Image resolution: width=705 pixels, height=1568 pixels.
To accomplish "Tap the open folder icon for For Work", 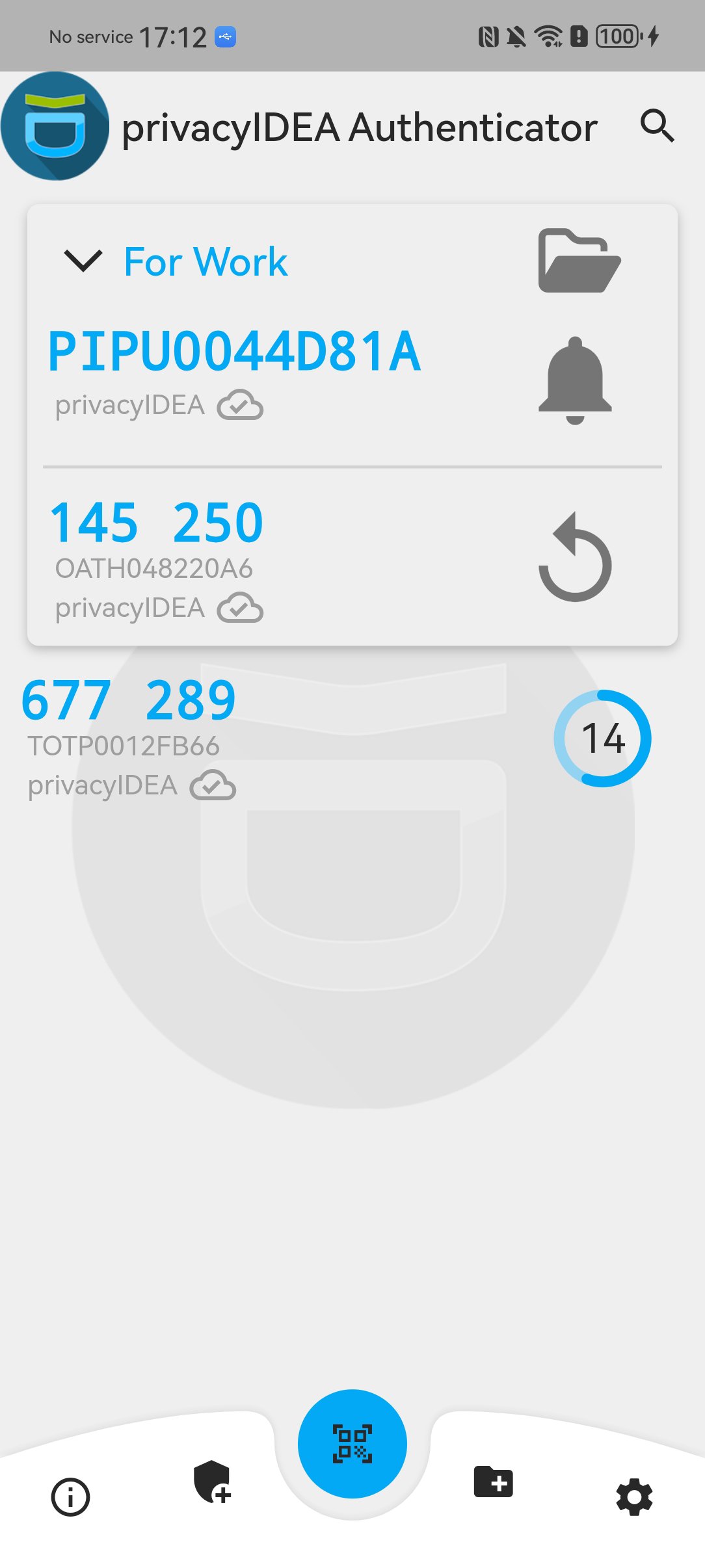I will click(x=579, y=261).
